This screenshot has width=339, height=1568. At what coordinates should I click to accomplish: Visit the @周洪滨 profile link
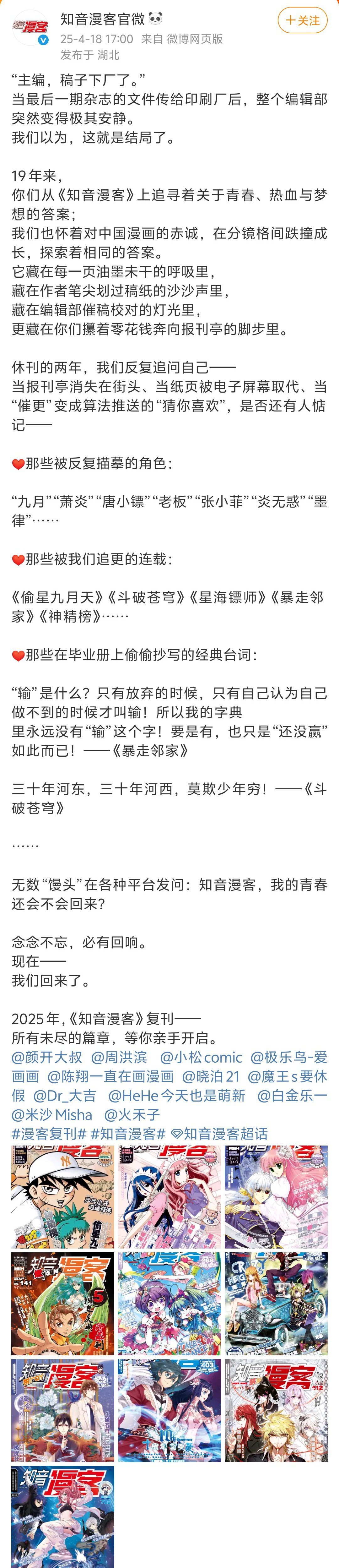coord(119,1057)
